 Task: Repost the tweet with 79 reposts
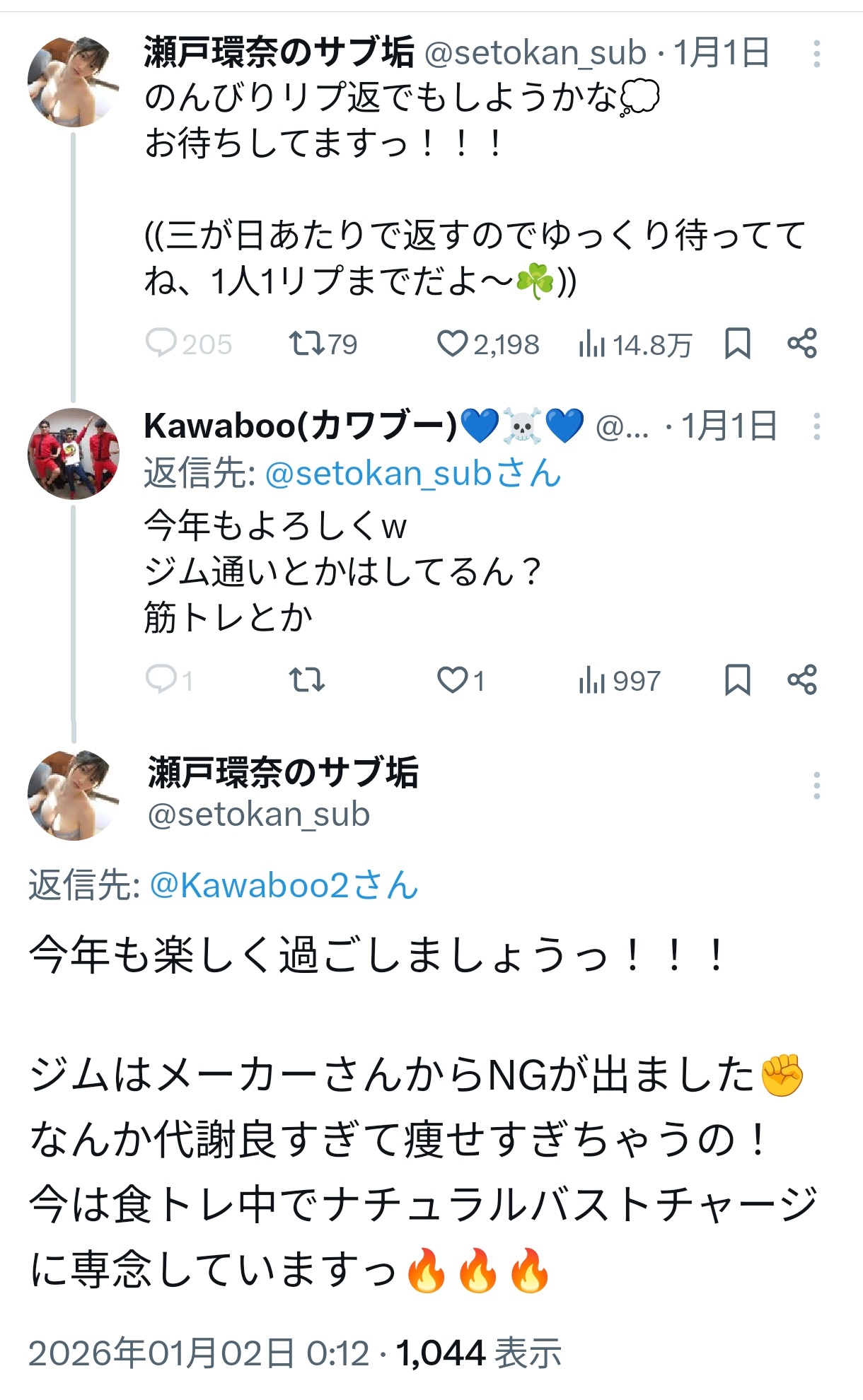(307, 344)
